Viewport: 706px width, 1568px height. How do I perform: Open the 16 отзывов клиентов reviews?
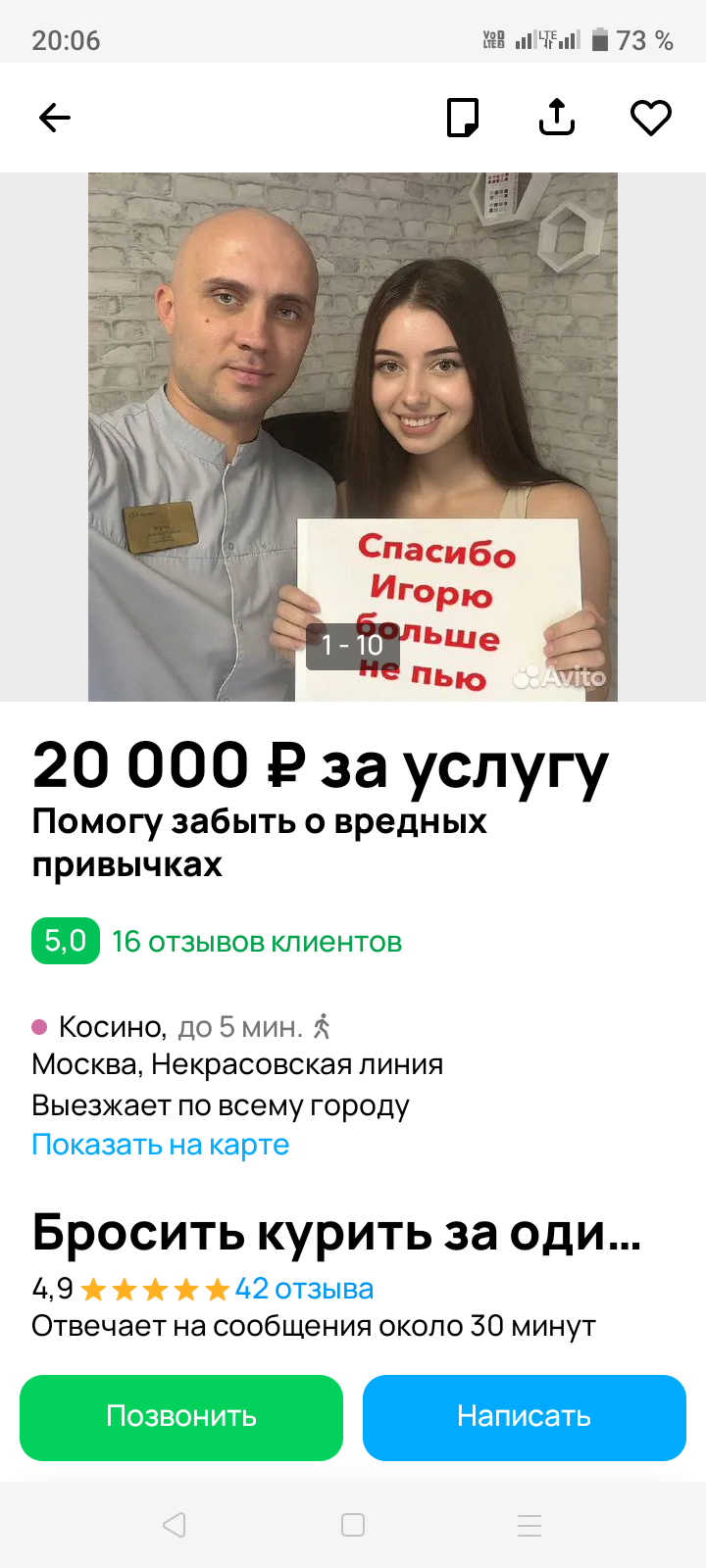pos(257,942)
